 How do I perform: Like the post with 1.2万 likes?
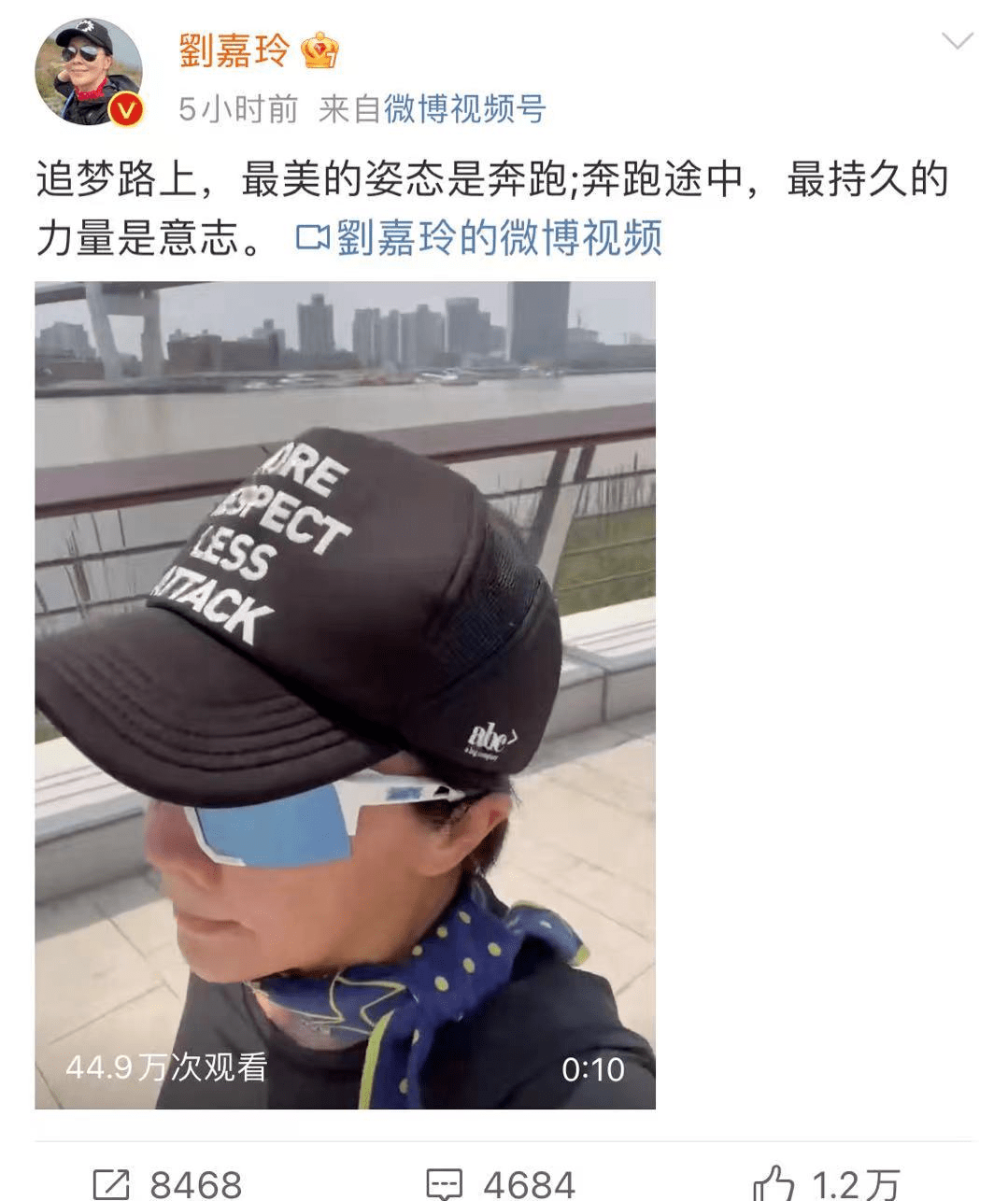[x=826, y=1183]
